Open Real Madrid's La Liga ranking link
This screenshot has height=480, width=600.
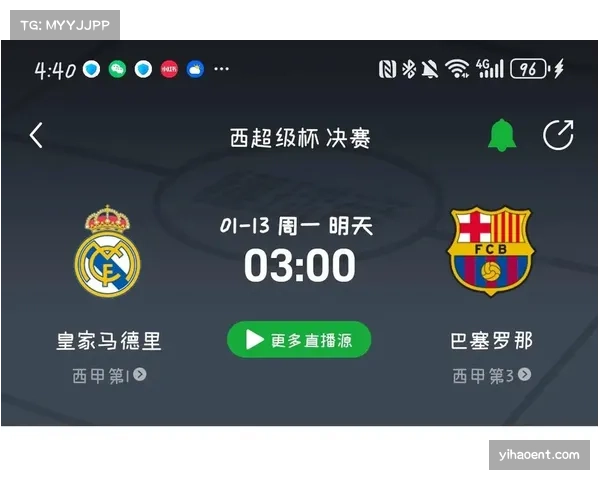point(109,375)
